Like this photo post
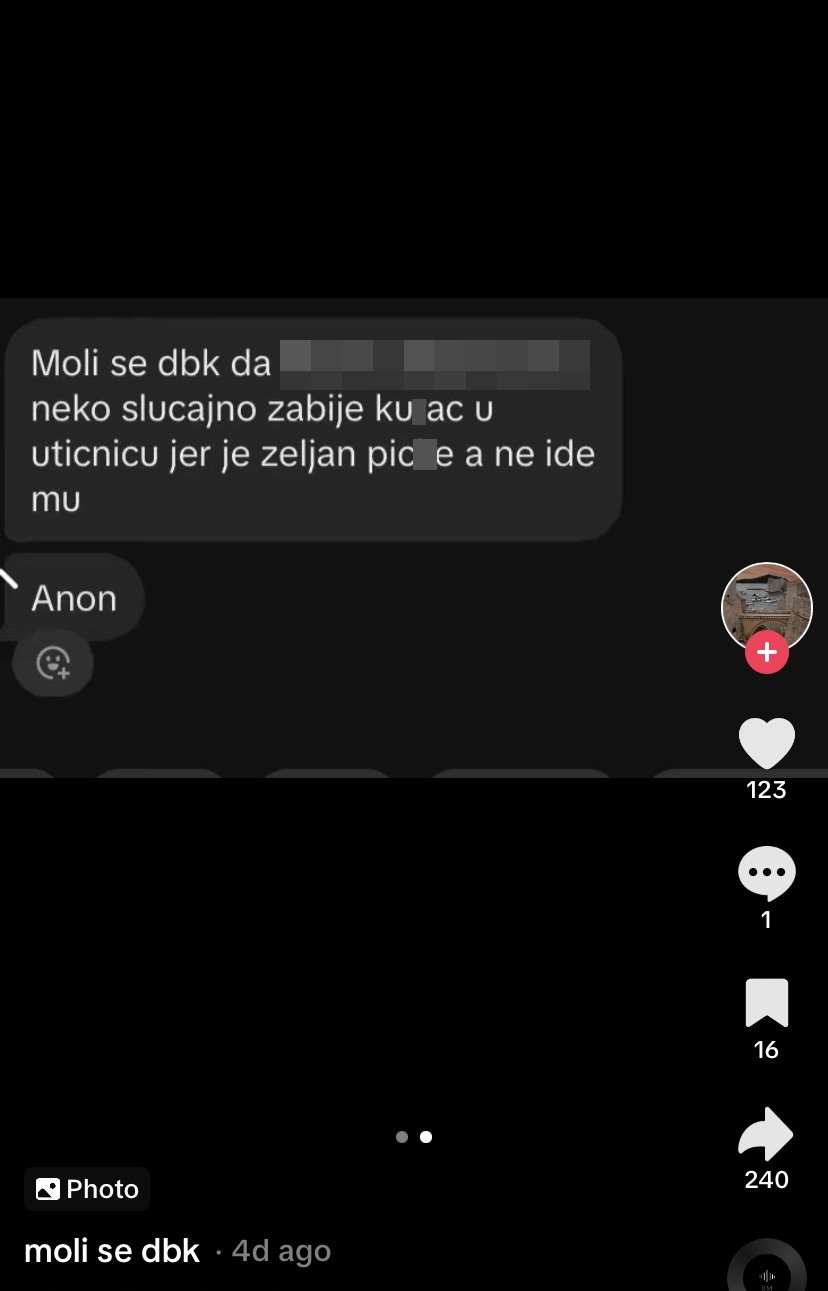This screenshot has height=1291, width=828. click(766, 745)
